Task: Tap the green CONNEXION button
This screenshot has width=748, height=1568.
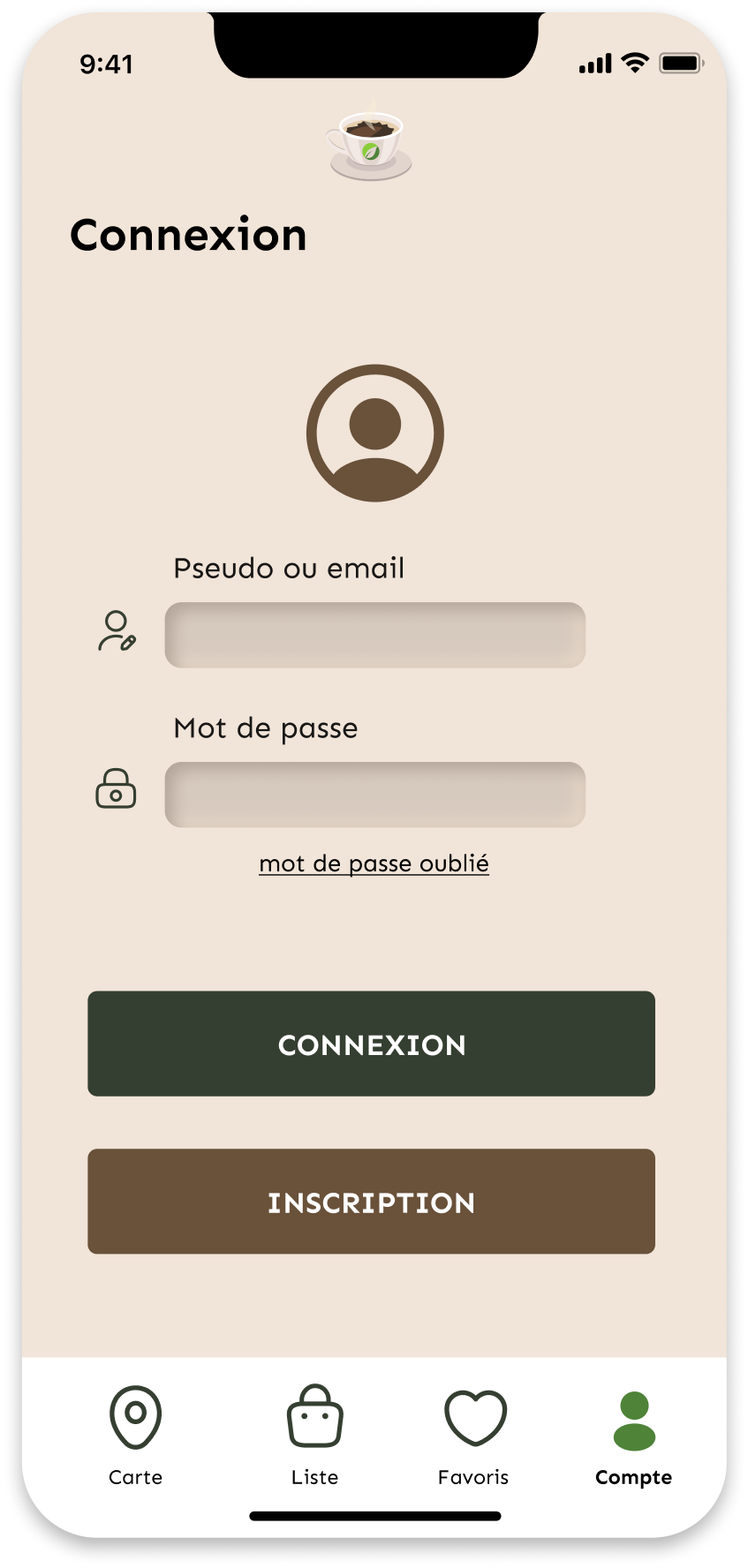Action: coord(371,1044)
